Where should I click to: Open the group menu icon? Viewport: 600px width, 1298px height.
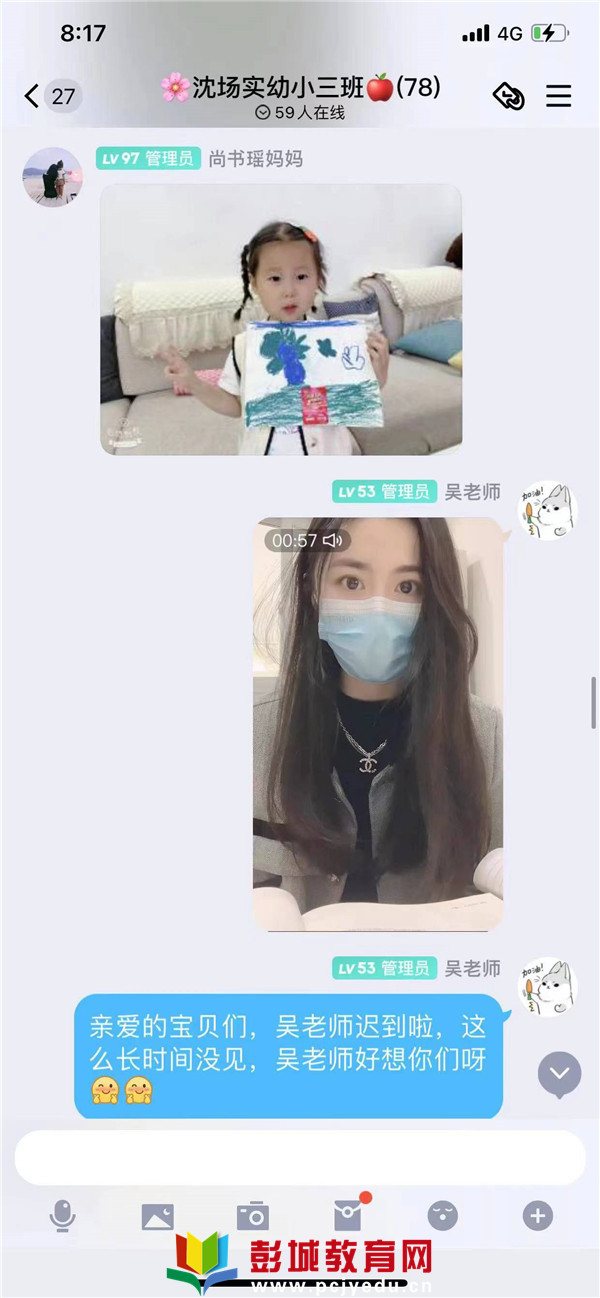coord(558,96)
